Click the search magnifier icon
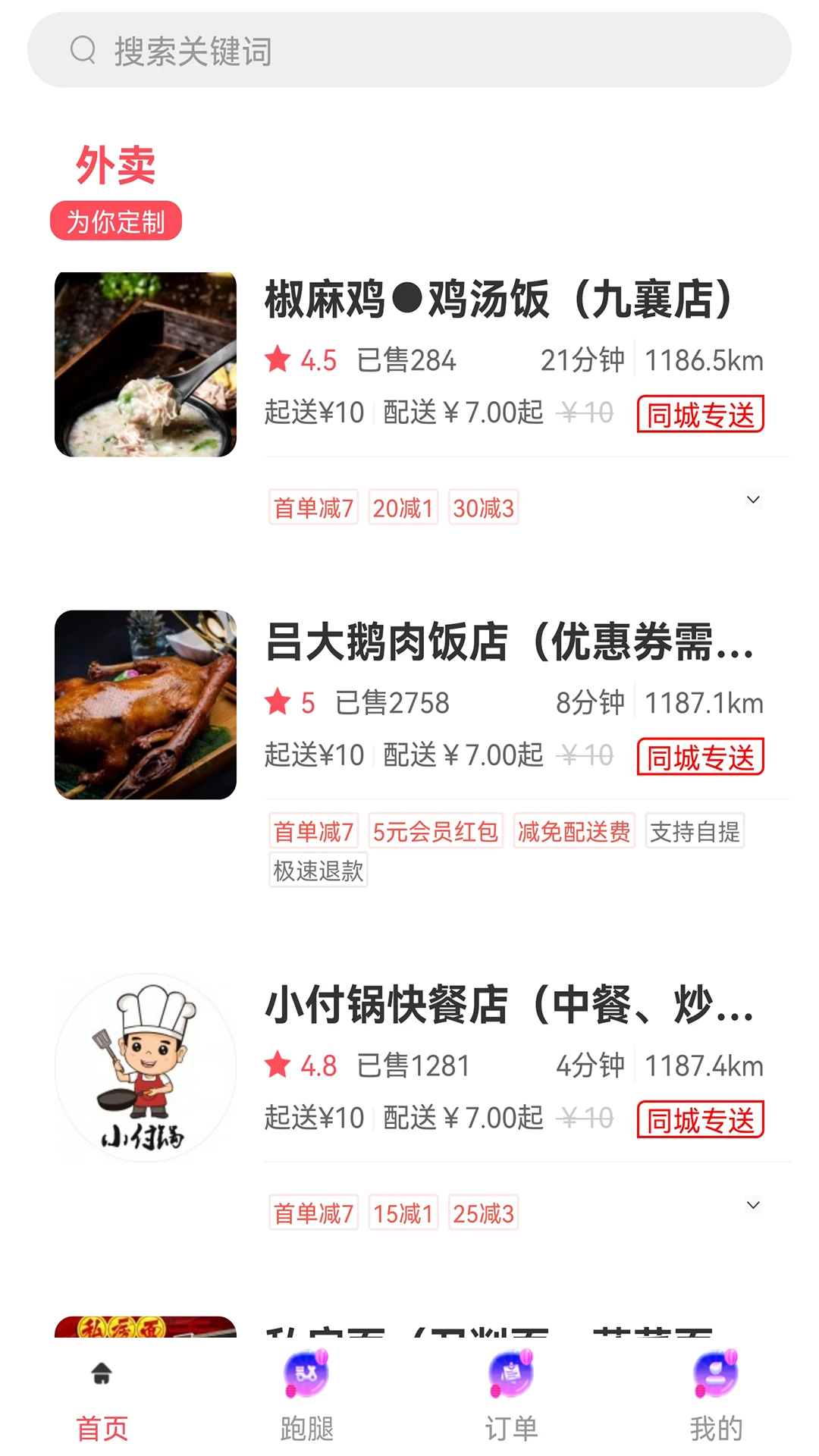819x1456 pixels. [83, 50]
